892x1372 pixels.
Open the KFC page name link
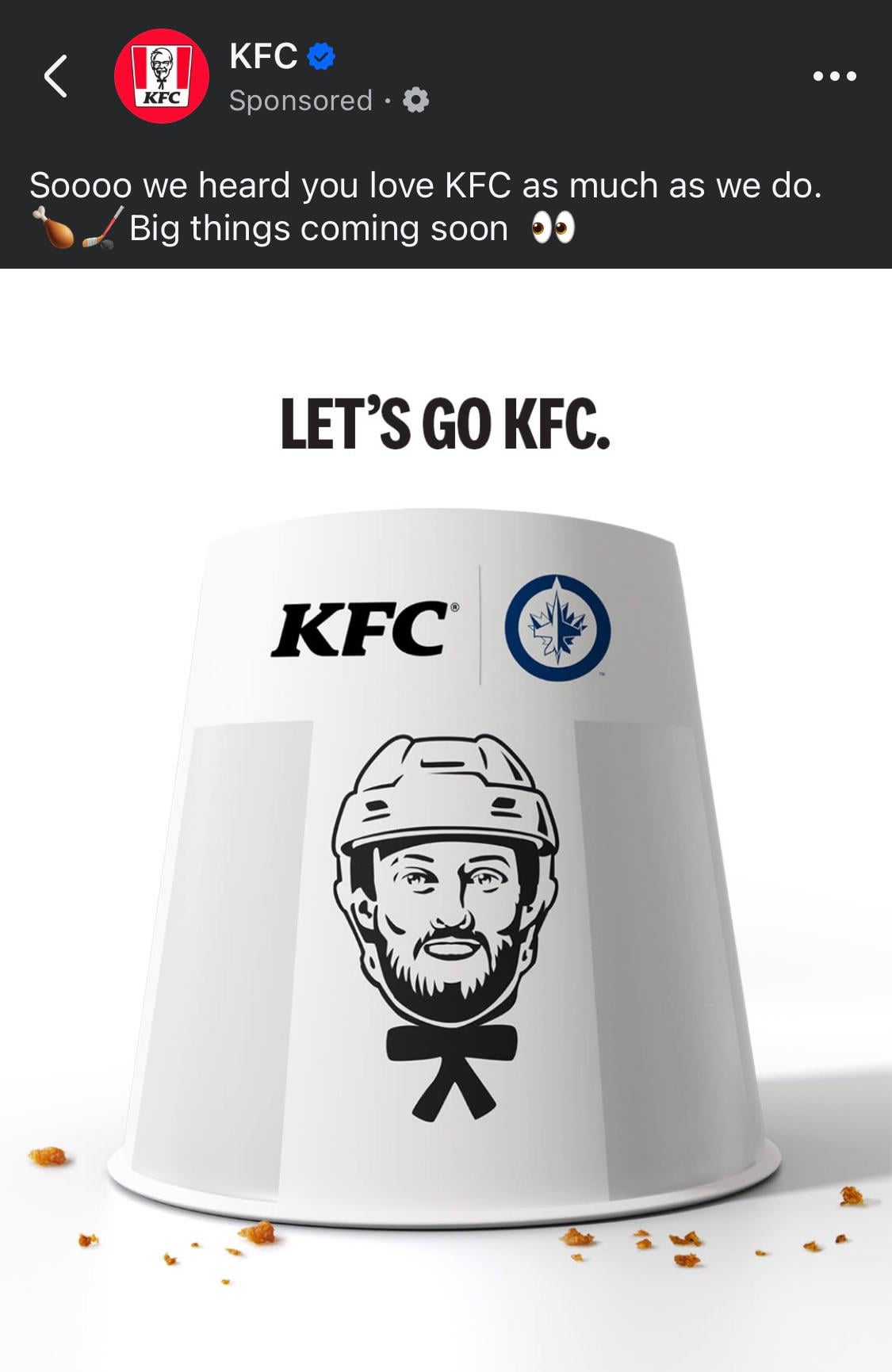click(262, 56)
